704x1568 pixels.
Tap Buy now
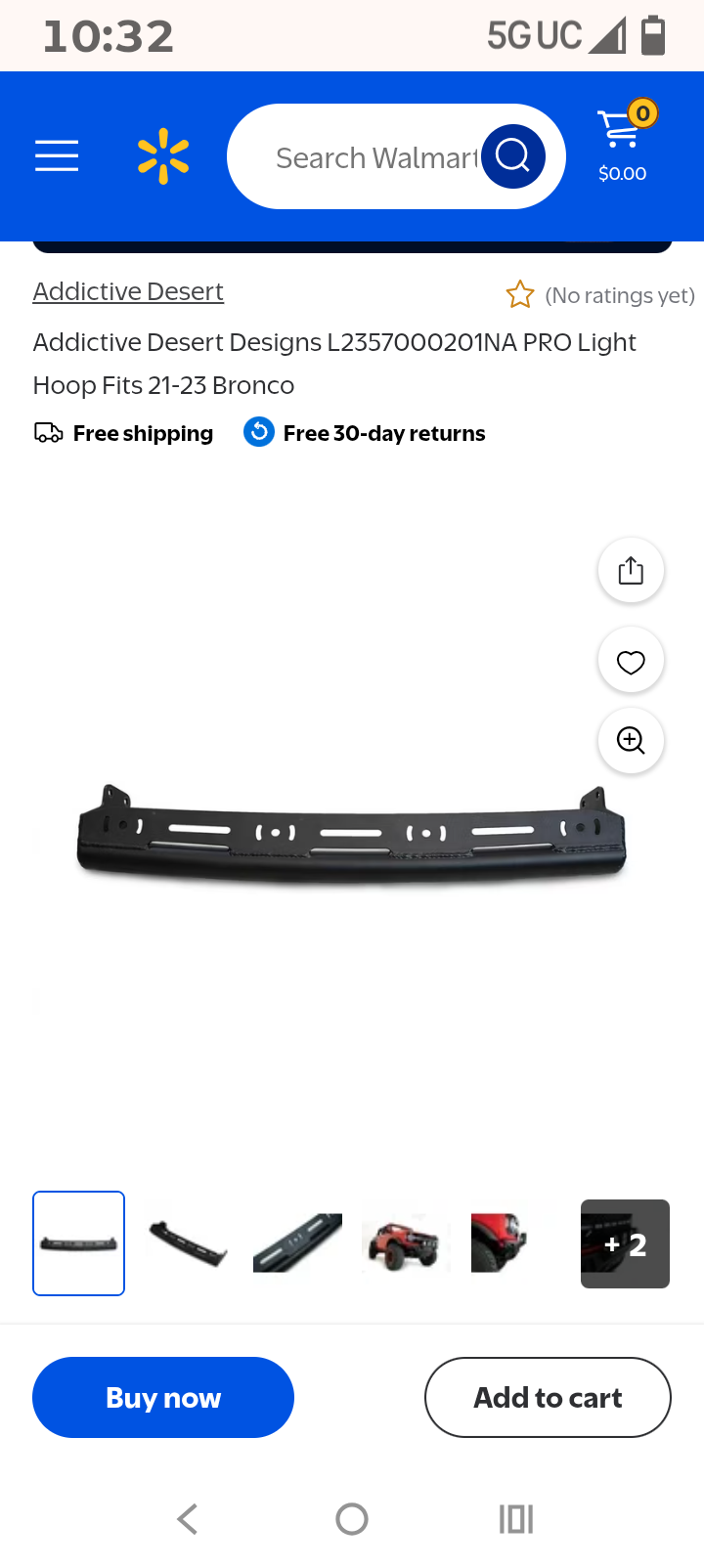(163, 1397)
